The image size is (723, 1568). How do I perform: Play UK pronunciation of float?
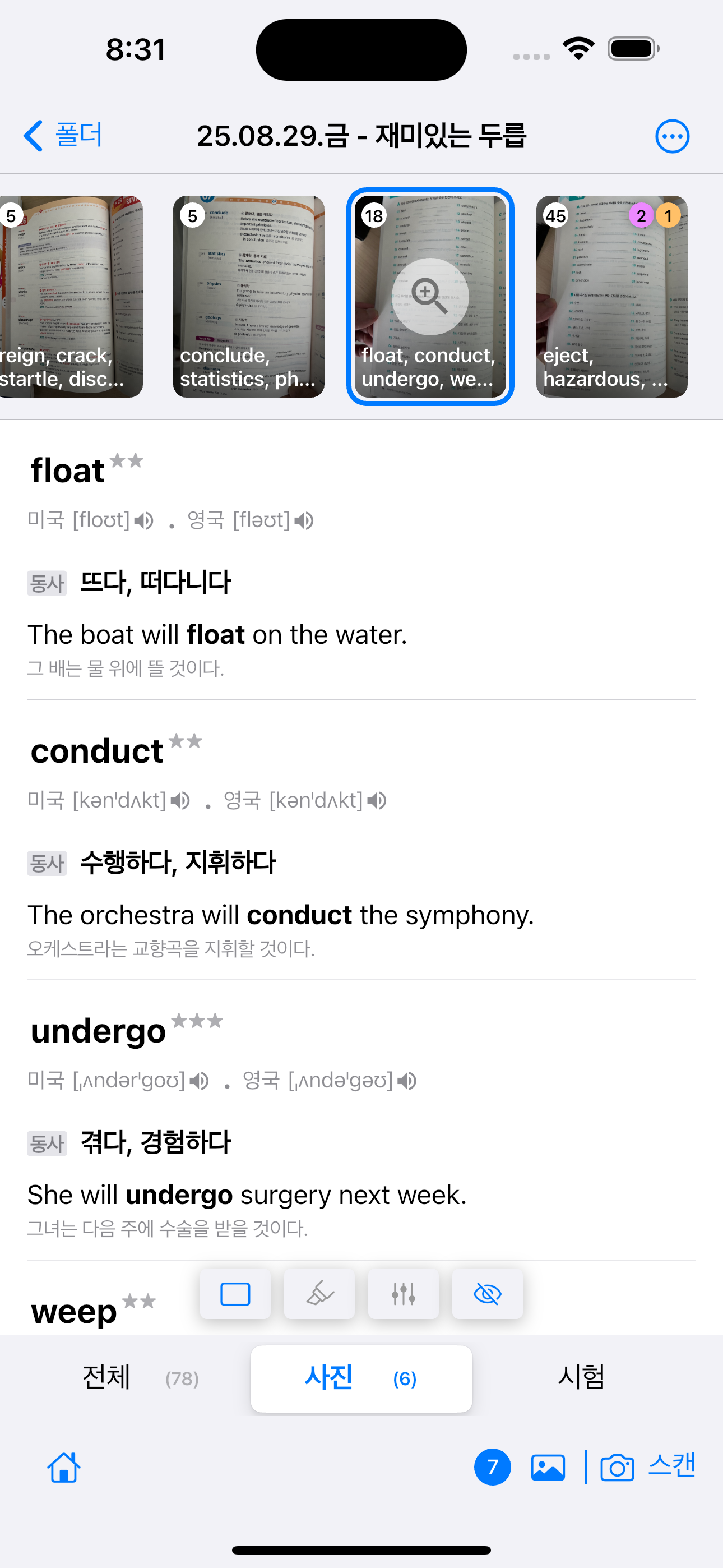coord(304,521)
